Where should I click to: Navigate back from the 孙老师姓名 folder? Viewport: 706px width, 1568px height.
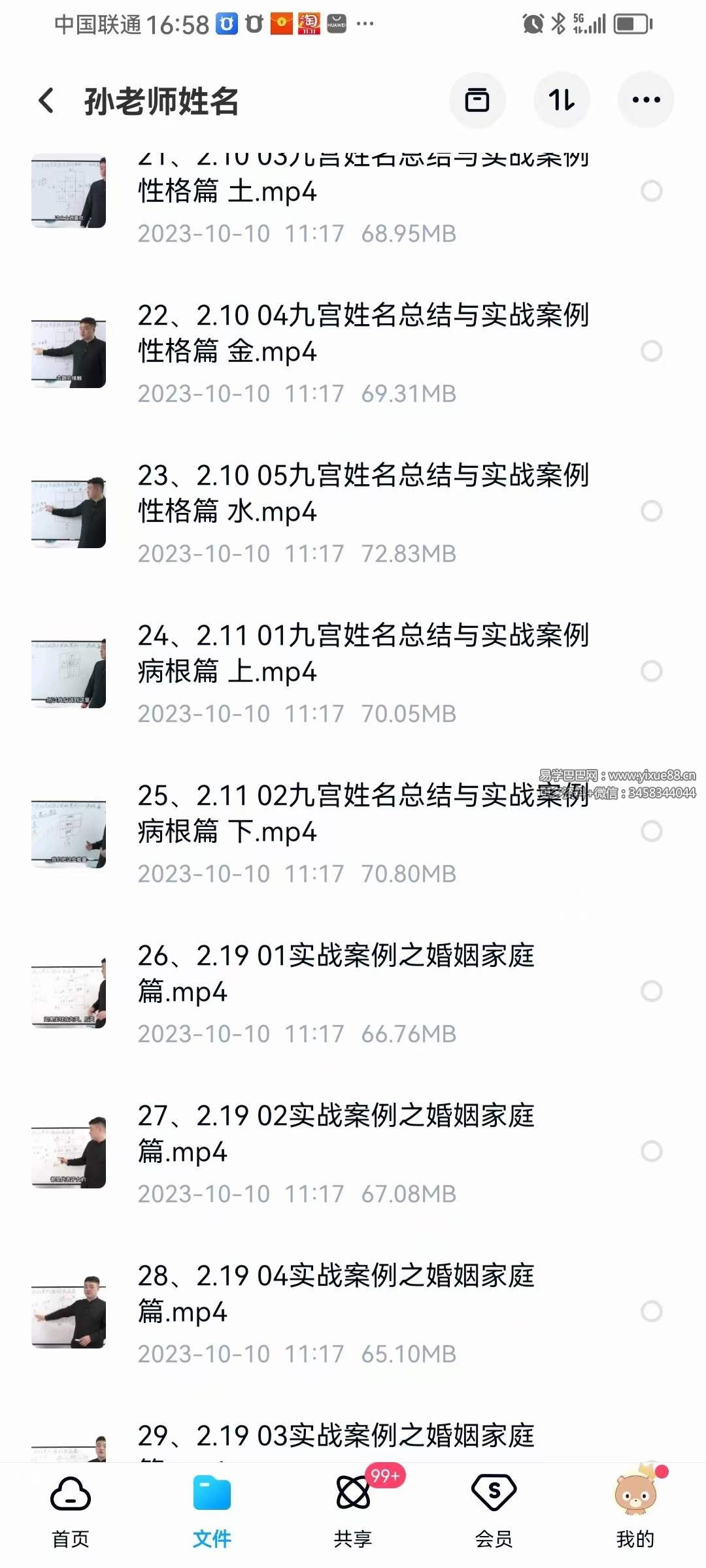44,99
